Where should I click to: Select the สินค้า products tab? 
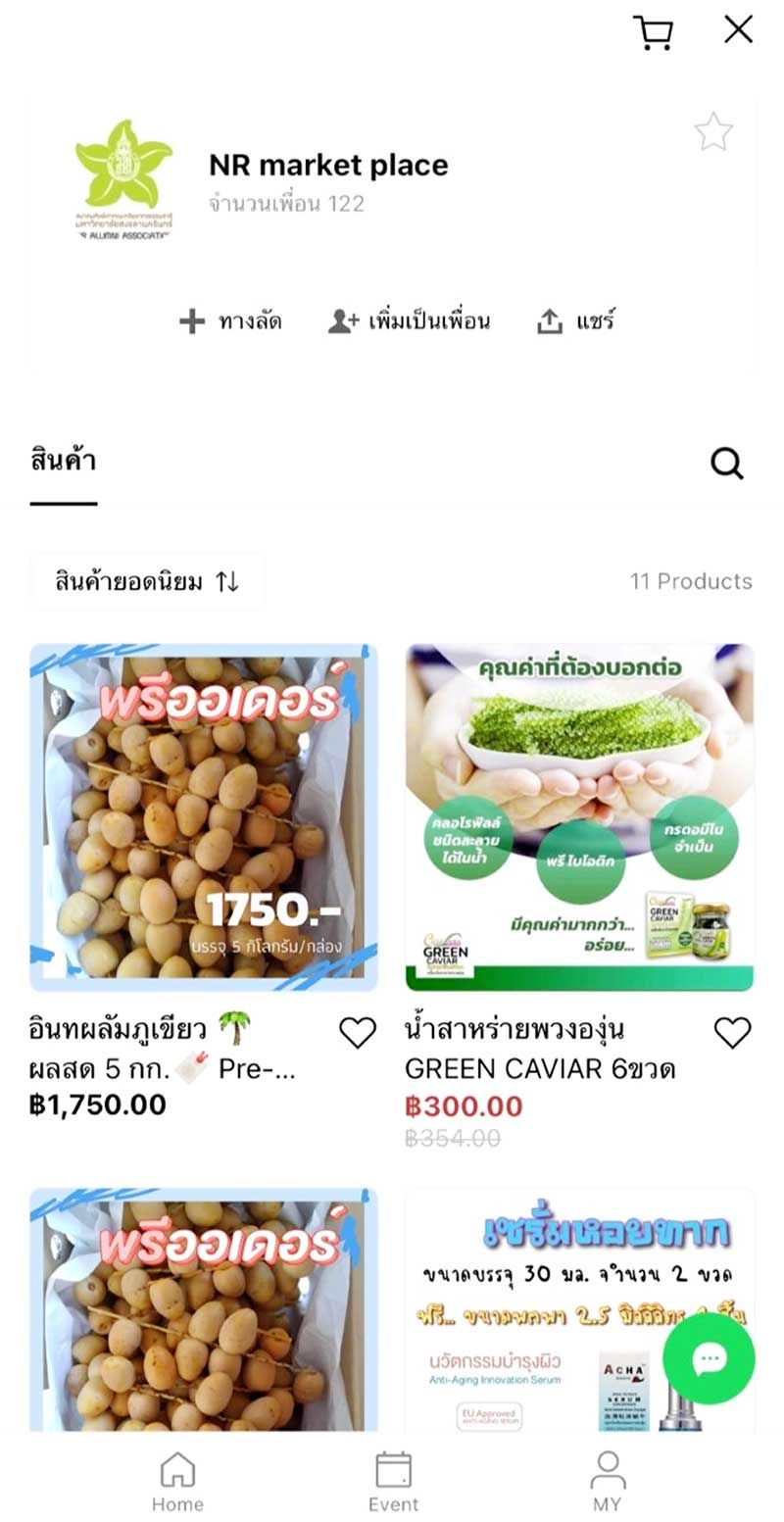[x=64, y=462]
